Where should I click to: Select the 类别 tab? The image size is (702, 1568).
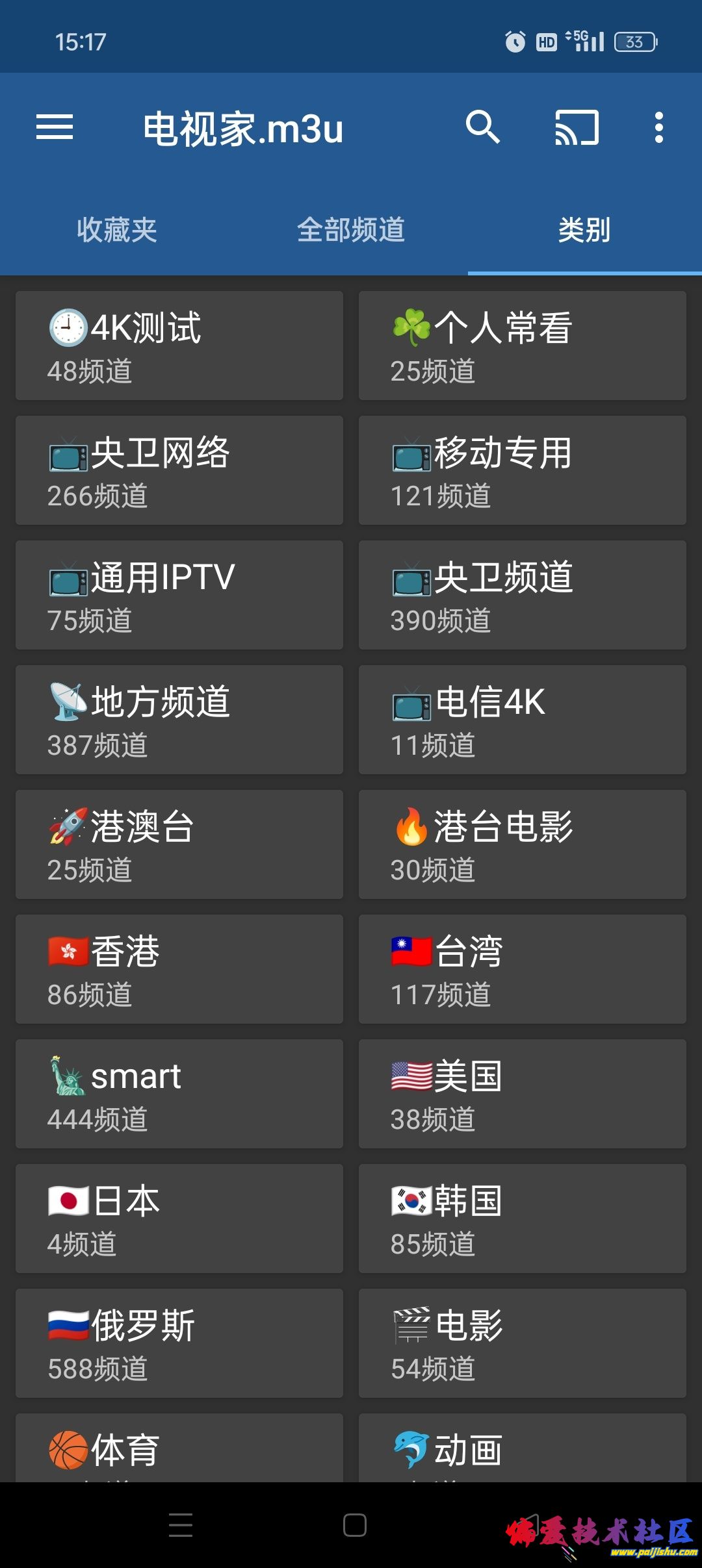584,230
